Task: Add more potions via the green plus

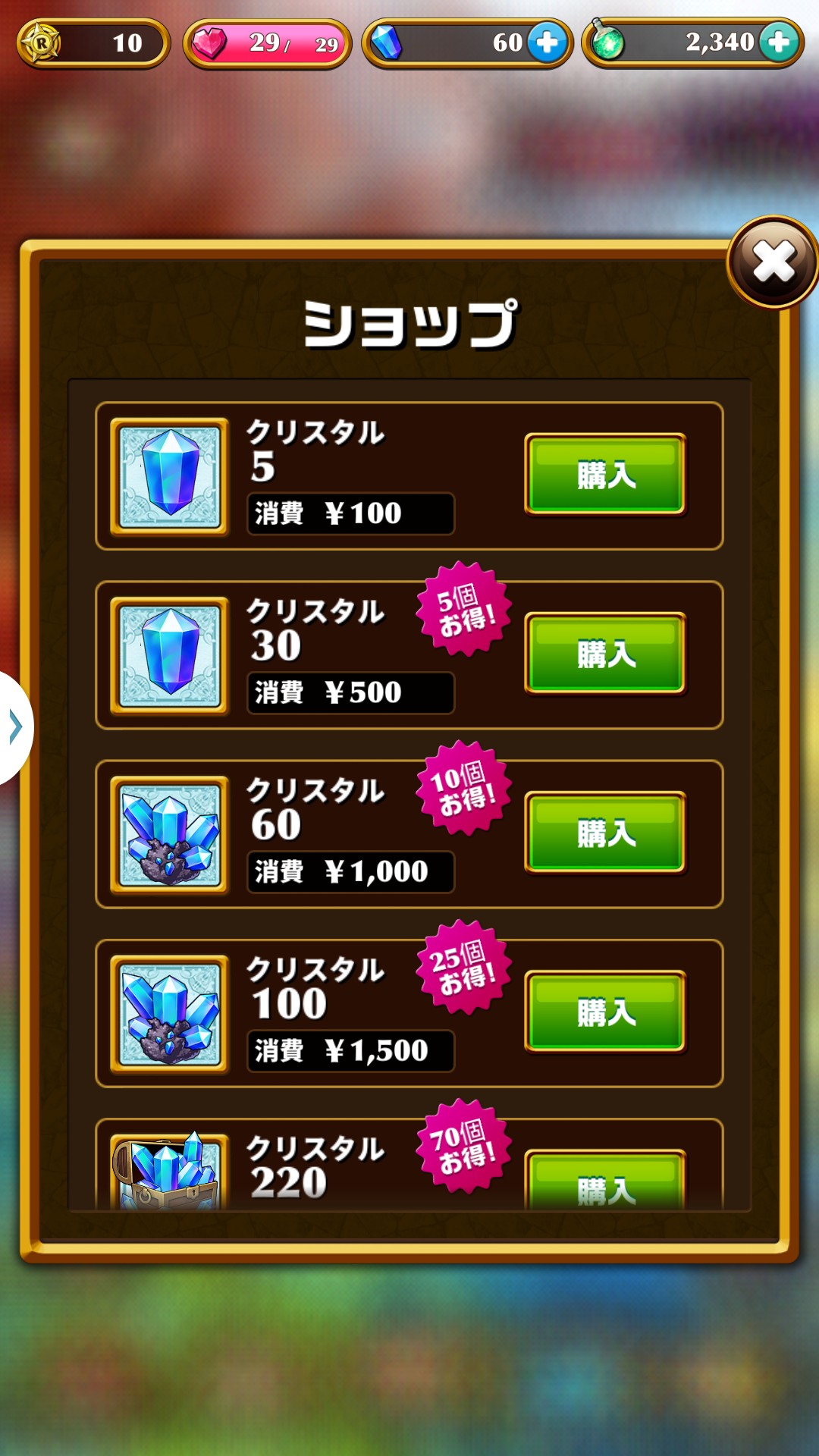Action: pyautogui.click(x=779, y=42)
